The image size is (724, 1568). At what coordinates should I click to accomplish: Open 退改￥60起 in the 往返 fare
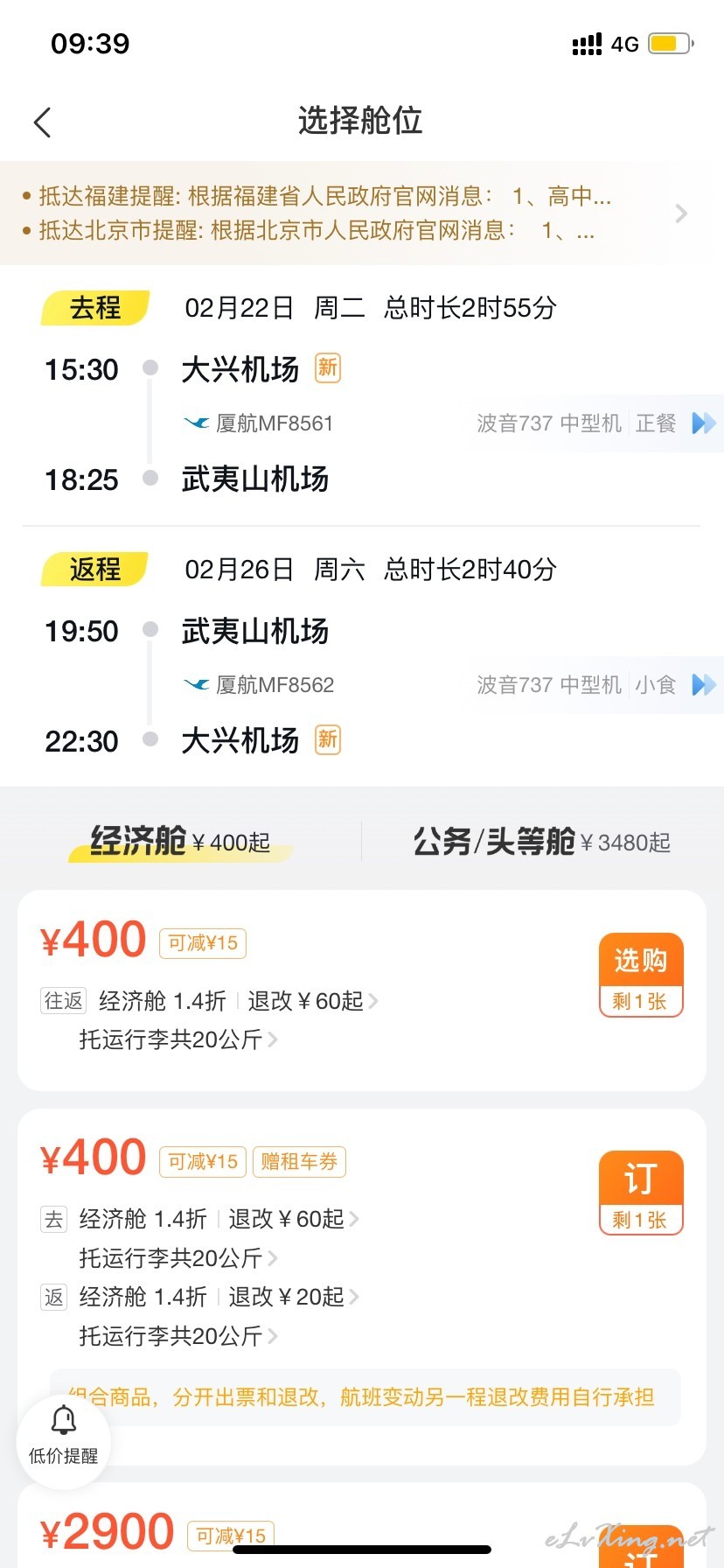point(313,1001)
